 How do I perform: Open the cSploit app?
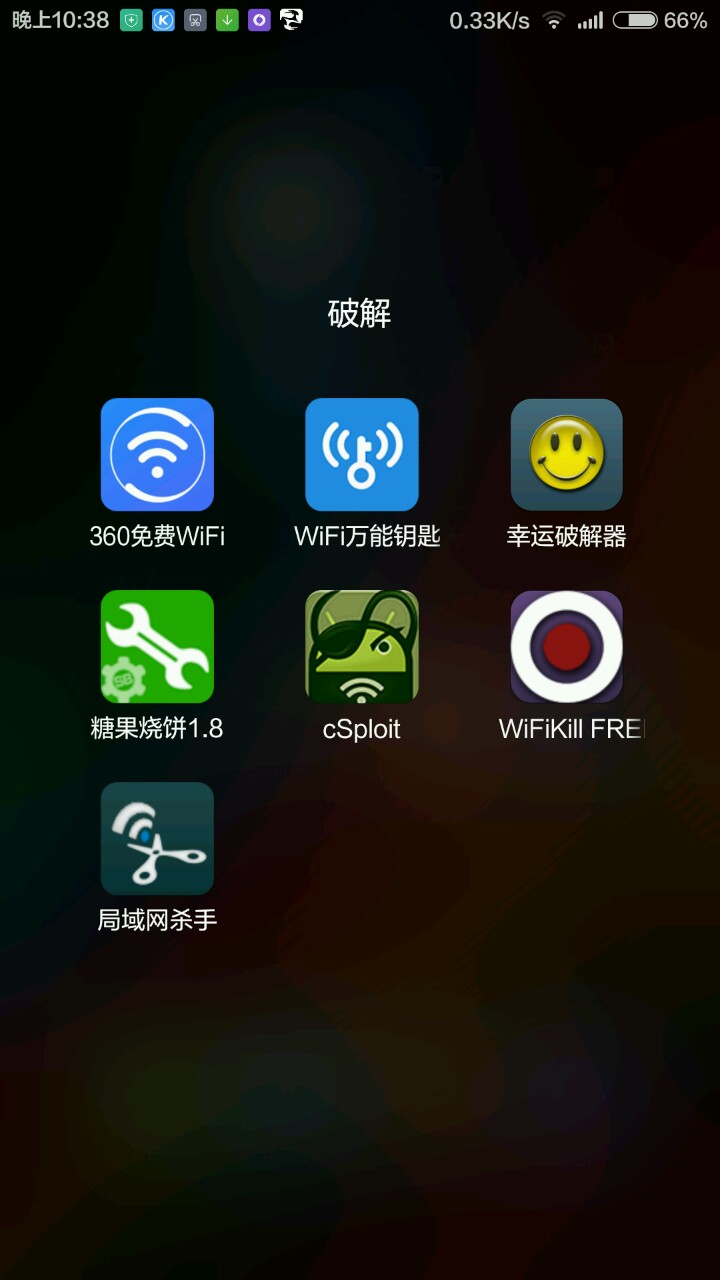click(362, 647)
